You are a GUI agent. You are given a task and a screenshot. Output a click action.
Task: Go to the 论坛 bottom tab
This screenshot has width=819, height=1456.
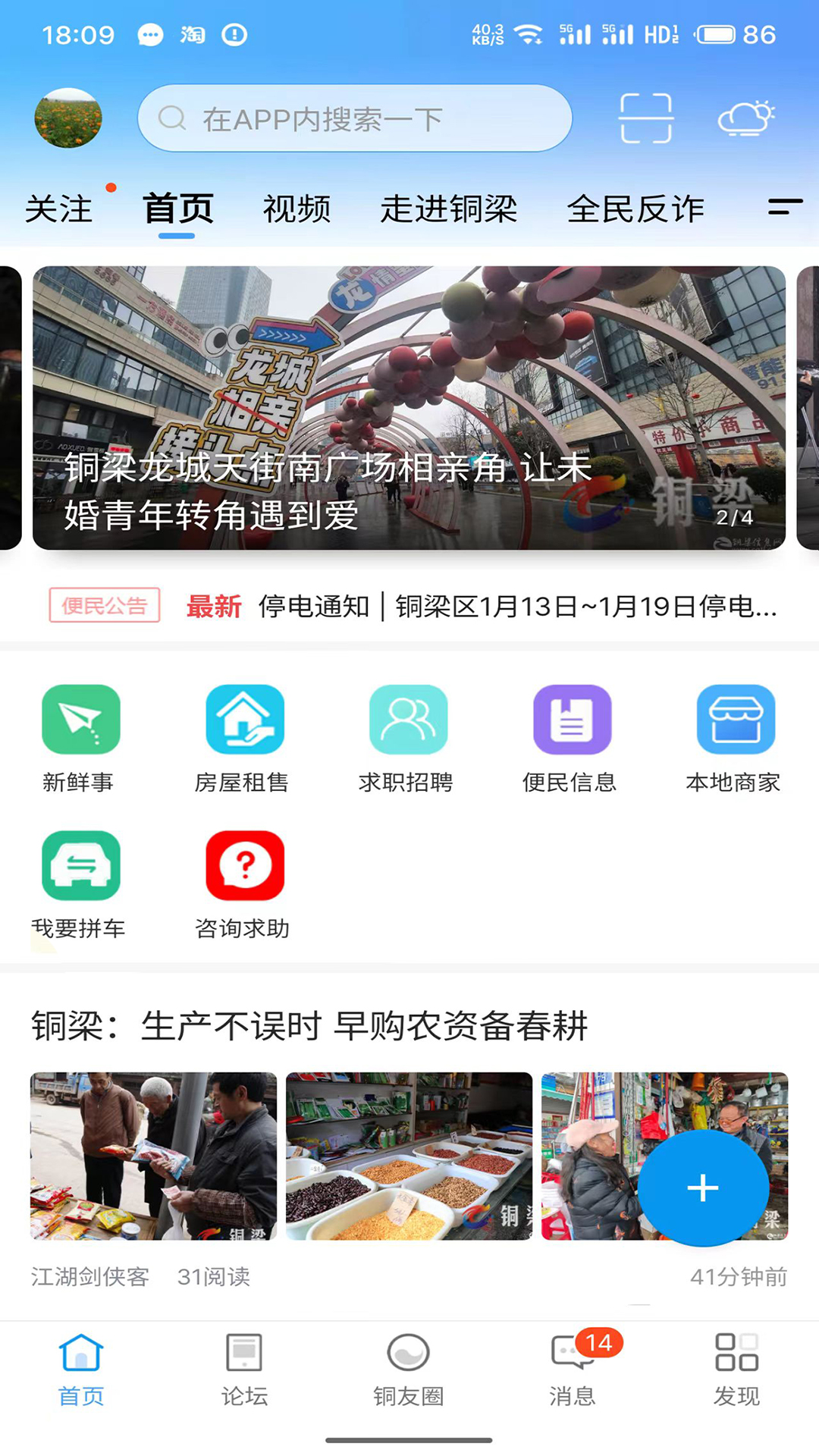point(244,1370)
